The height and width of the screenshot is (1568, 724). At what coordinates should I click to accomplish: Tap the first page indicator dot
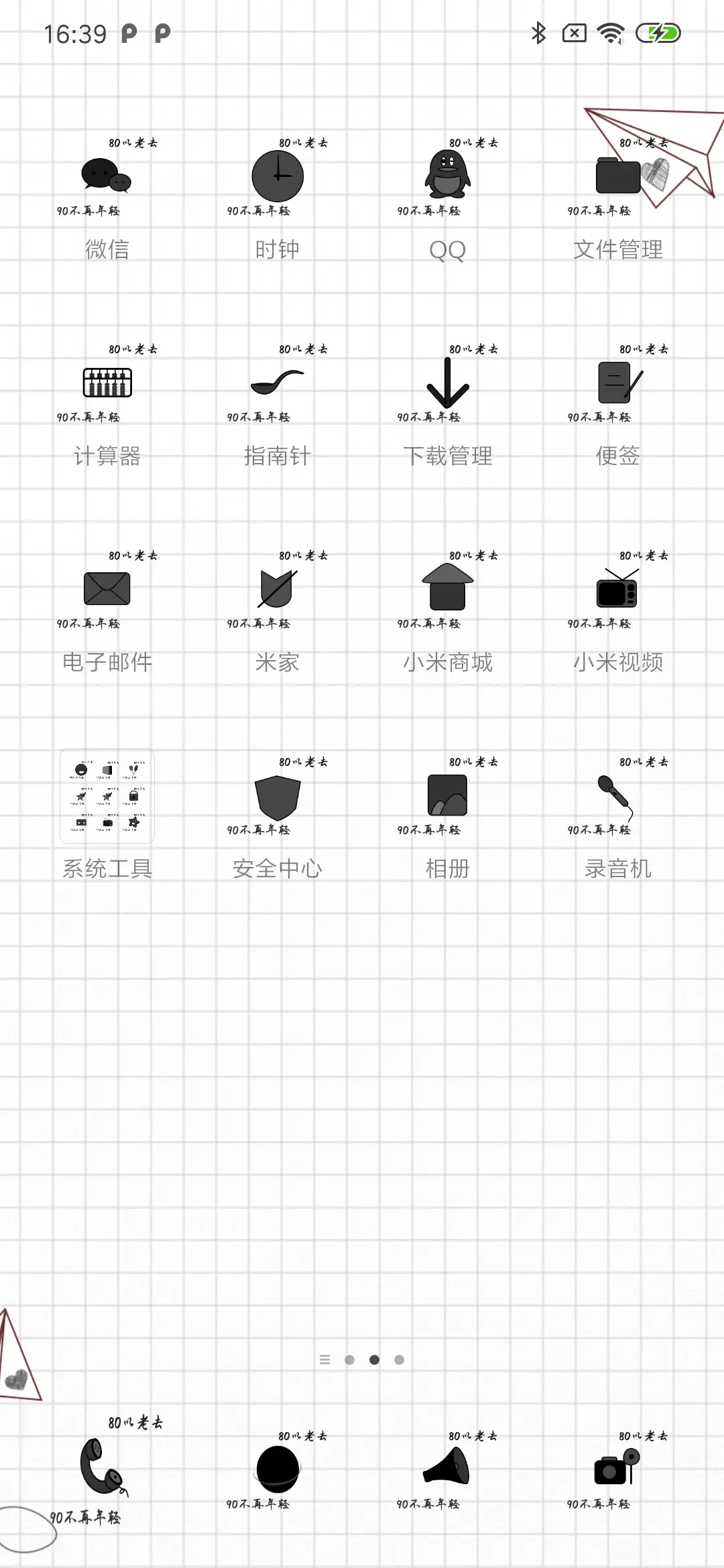[x=349, y=1359]
